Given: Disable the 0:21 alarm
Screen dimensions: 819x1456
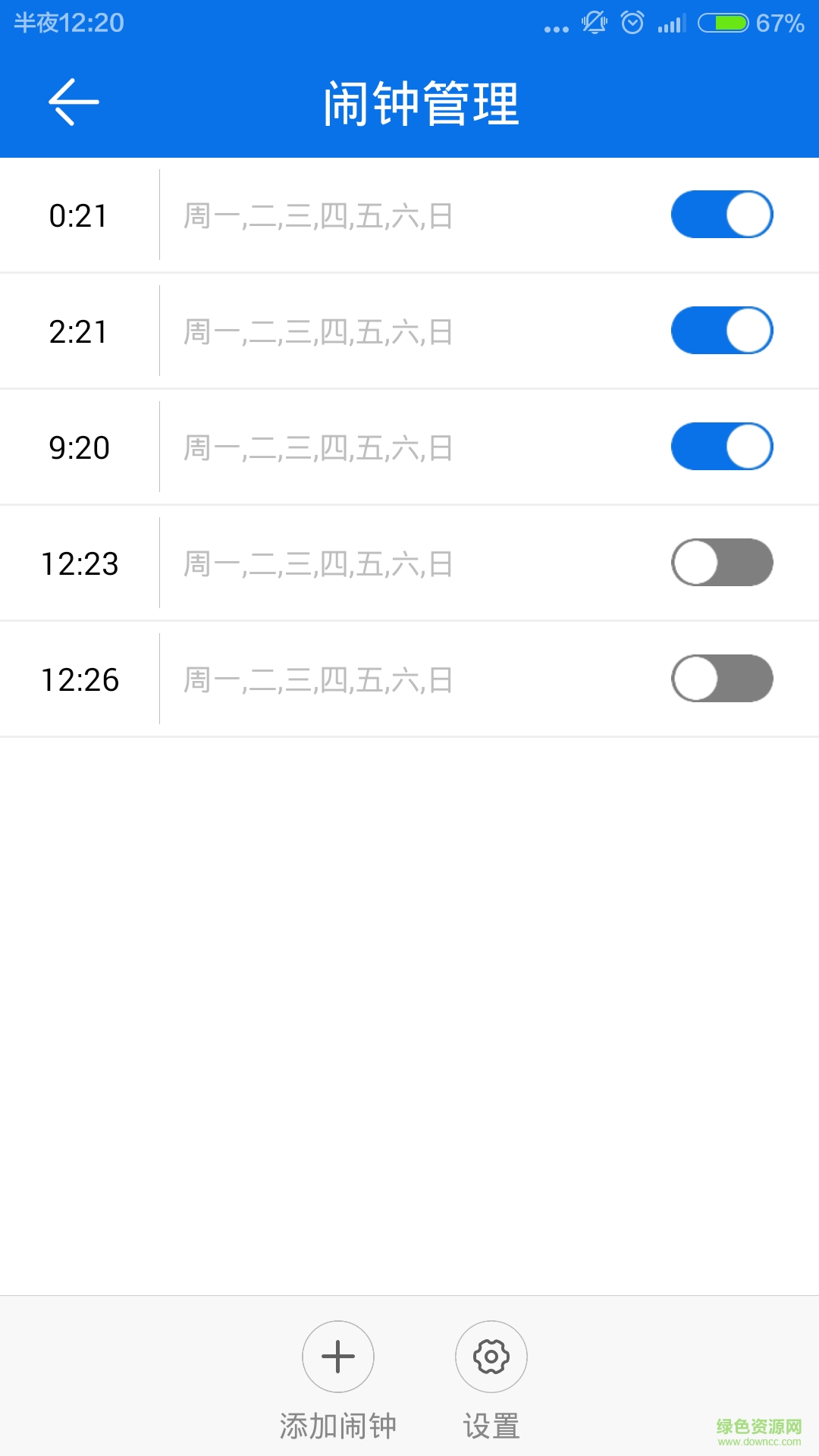Looking at the screenshot, I should click(x=722, y=215).
